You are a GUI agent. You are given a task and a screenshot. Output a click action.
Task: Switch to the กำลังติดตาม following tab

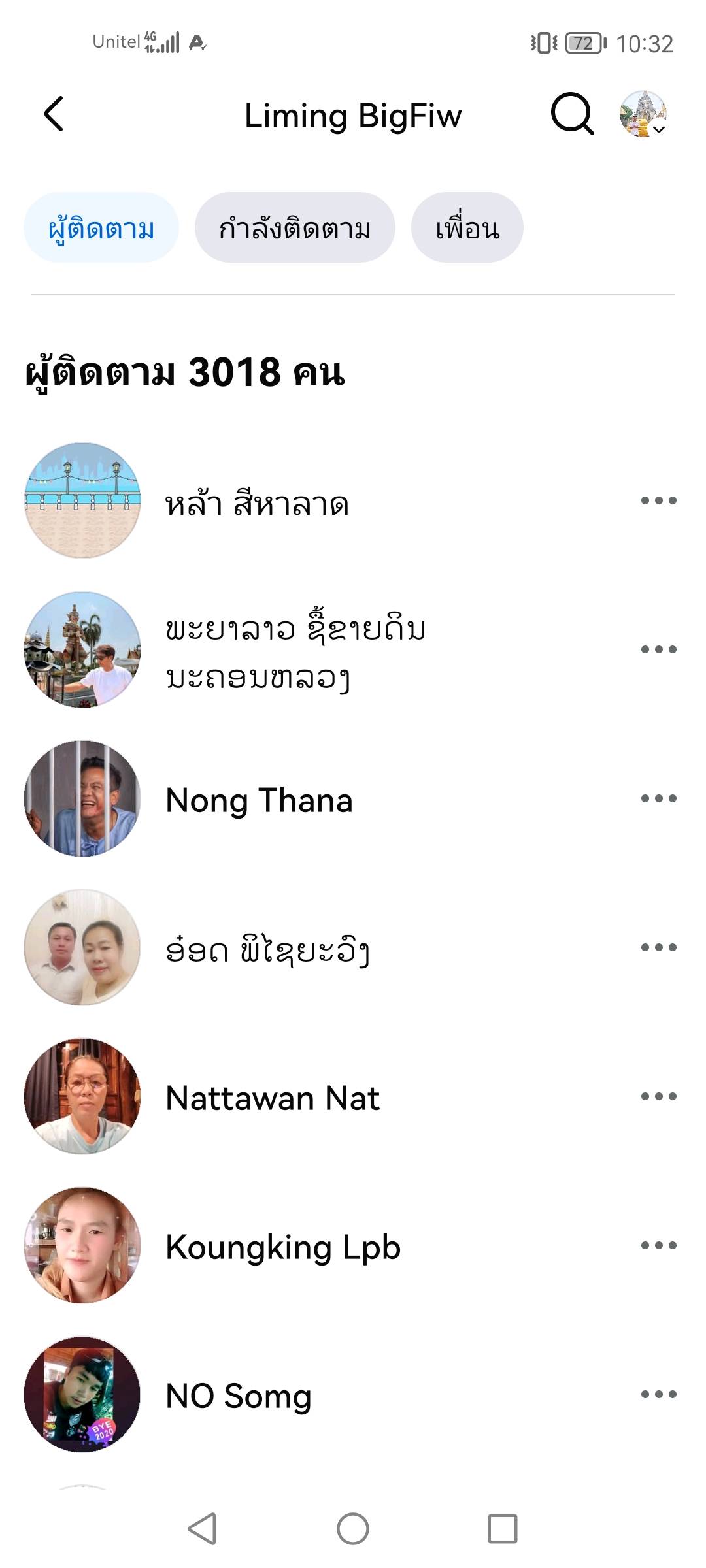click(x=295, y=228)
